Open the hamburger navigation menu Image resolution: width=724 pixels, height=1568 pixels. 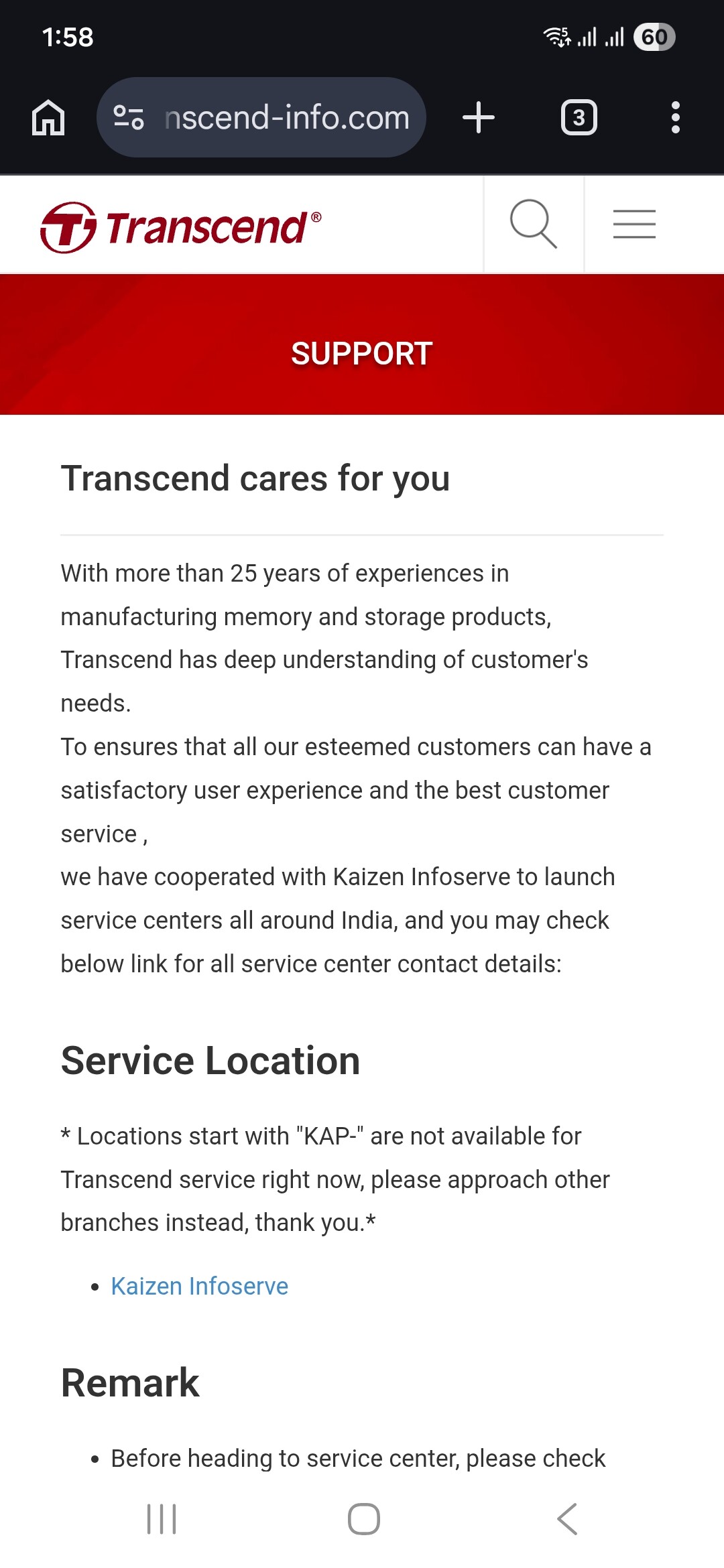(x=634, y=224)
